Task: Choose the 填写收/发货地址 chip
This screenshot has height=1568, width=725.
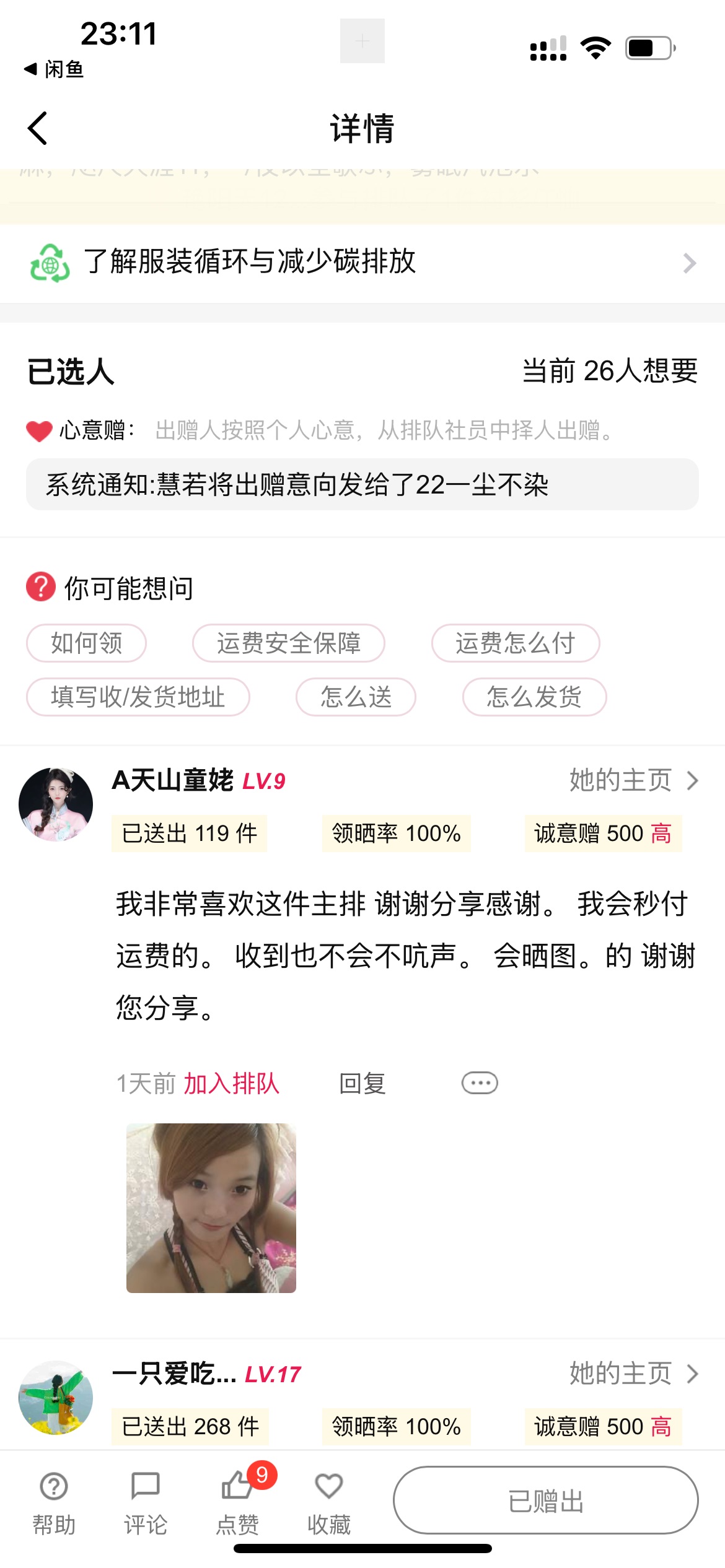Action: click(138, 697)
